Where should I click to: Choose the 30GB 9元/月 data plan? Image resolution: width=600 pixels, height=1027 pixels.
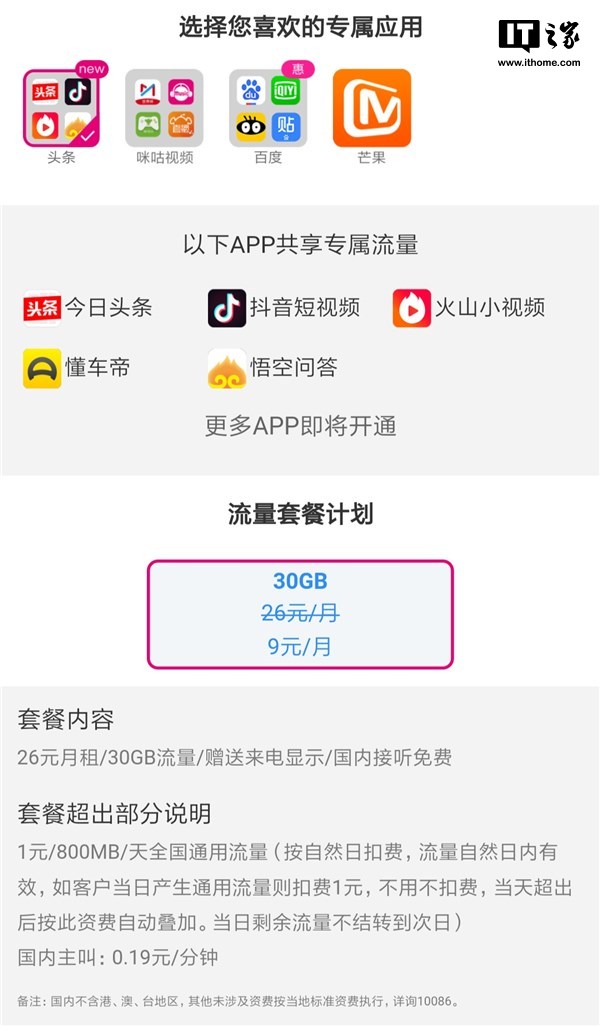pyautogui.click(x=300, y=614)
